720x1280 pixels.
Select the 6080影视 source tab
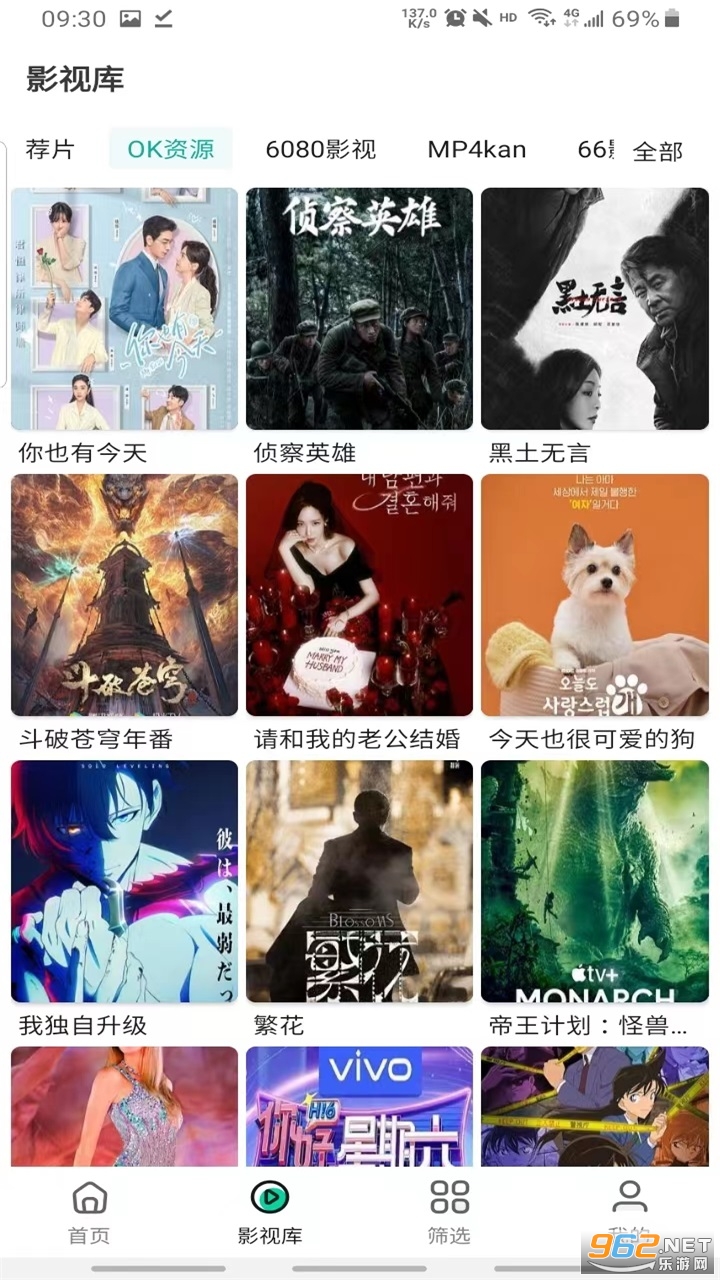point(320,150)
